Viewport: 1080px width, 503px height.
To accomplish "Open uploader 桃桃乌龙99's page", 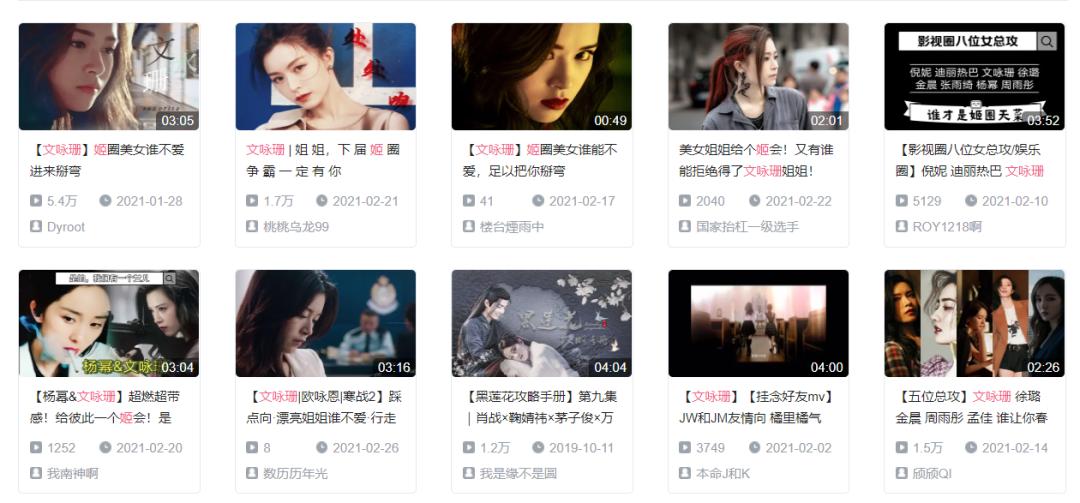I will tap(295, 227).
